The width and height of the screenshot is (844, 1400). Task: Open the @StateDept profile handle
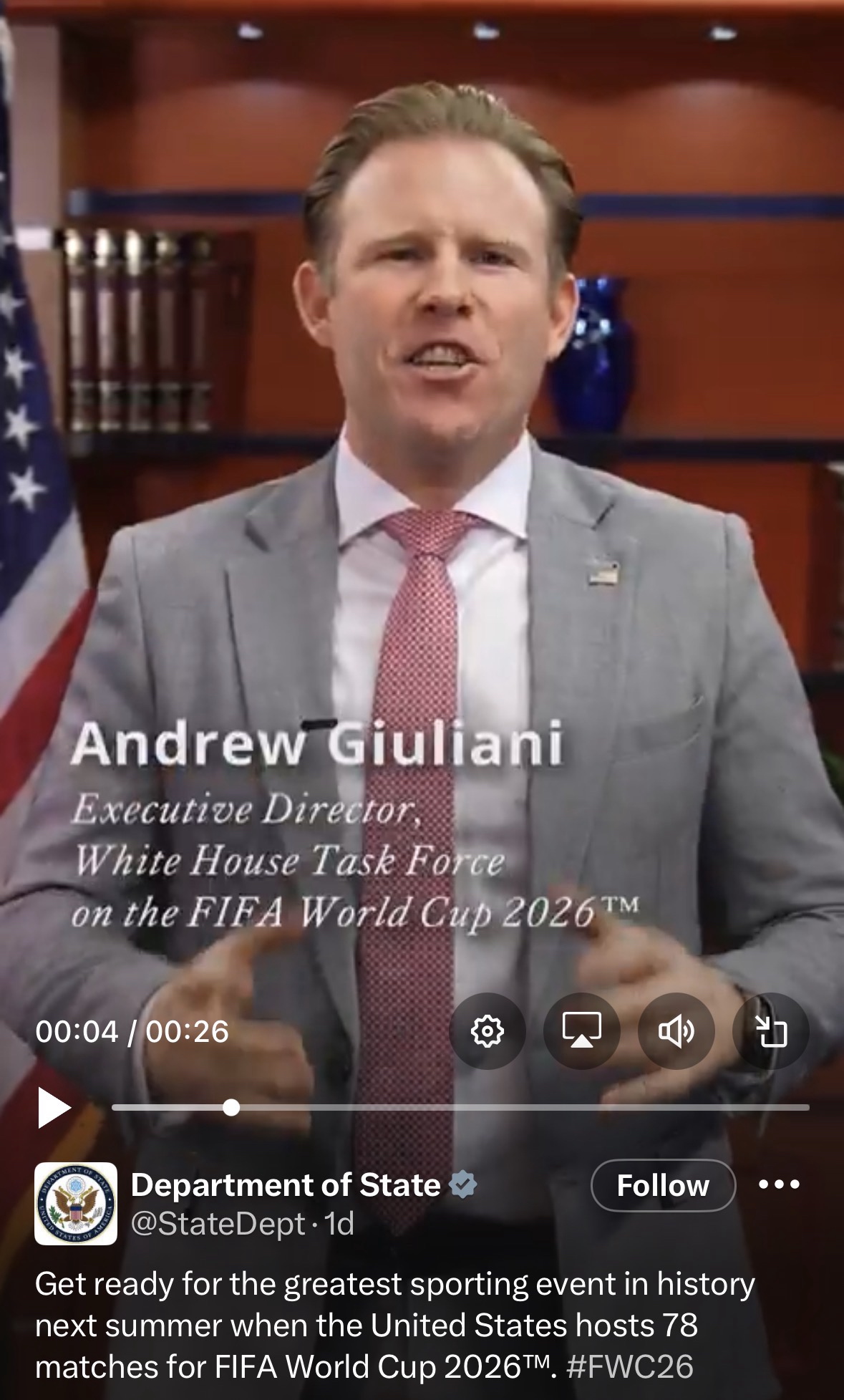tap(218, 1224)
